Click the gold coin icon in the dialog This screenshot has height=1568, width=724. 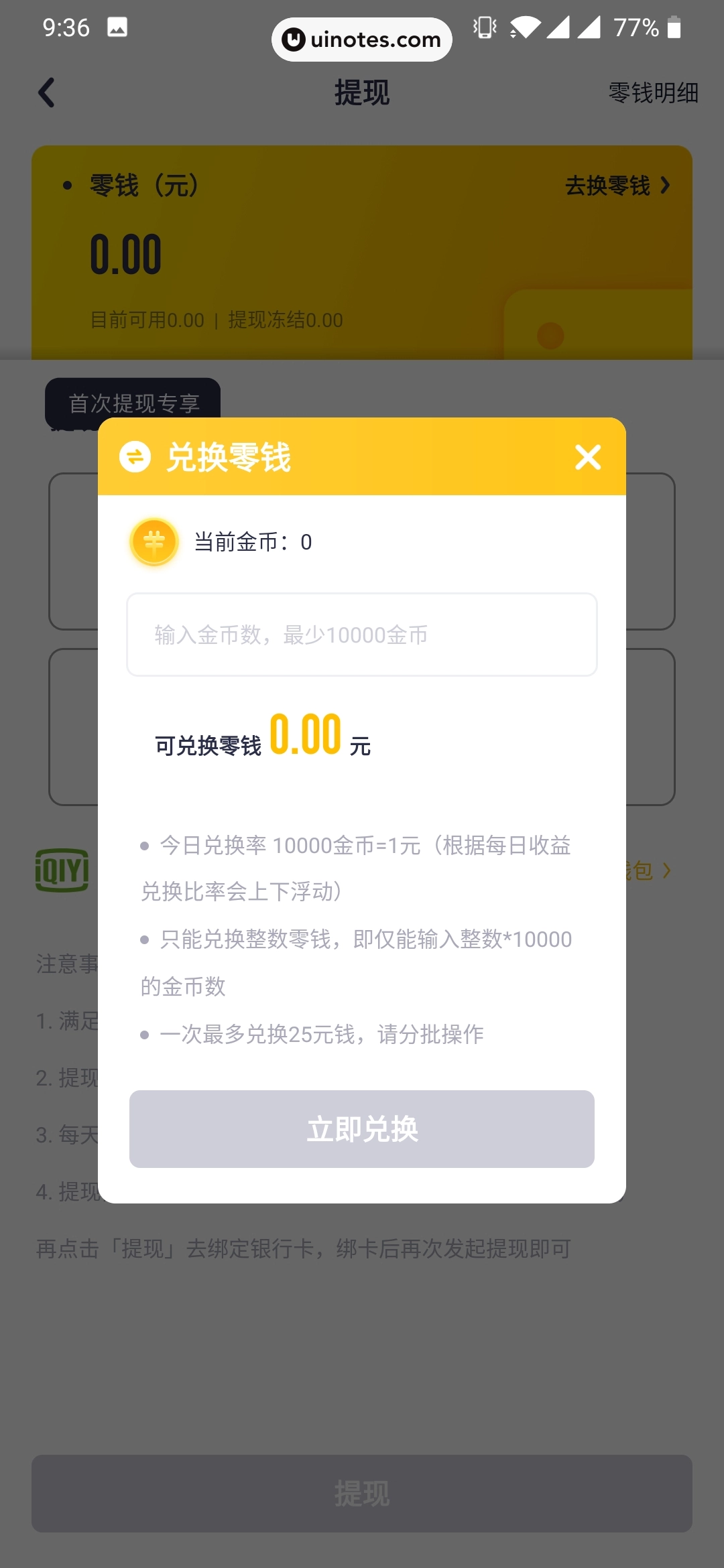[154, 541]
